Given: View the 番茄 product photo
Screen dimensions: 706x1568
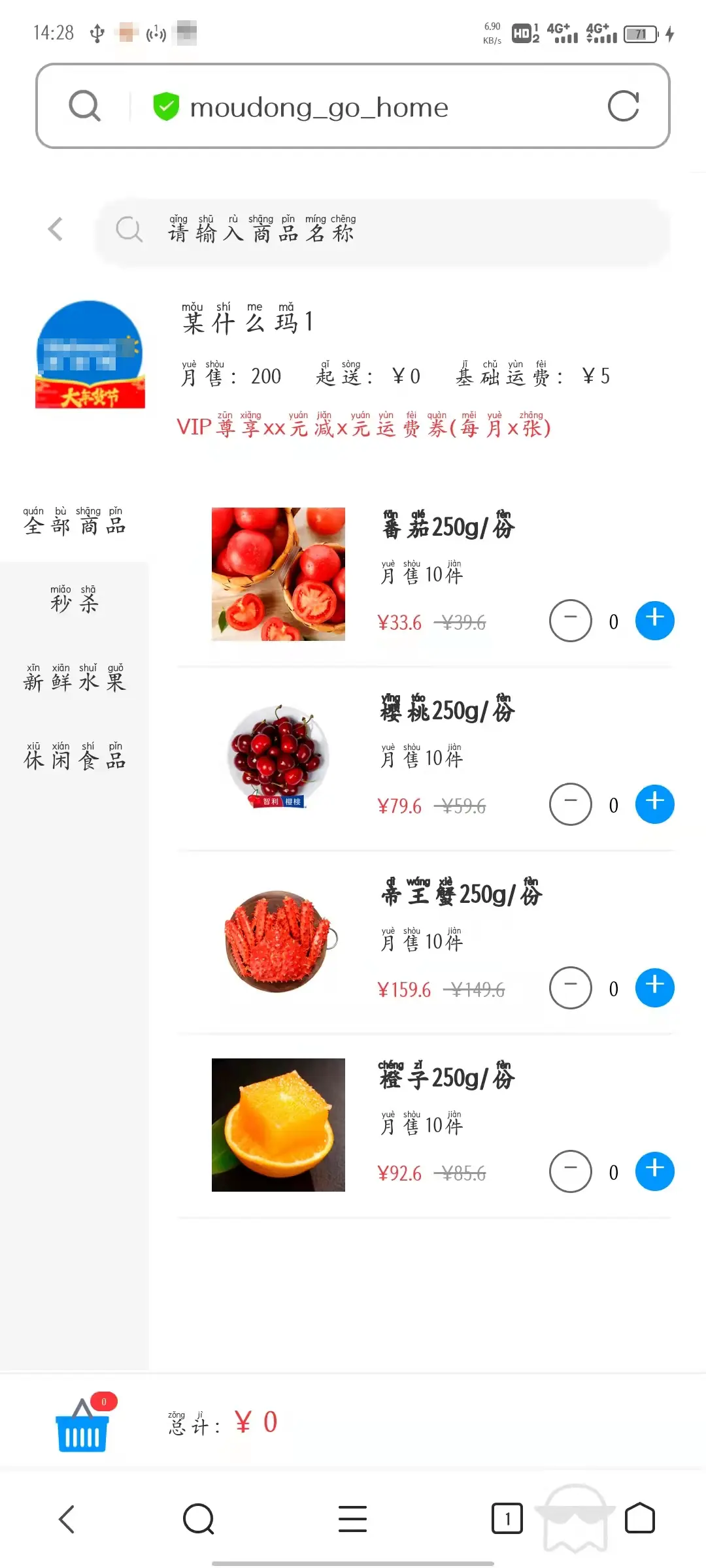Looking at the screenshot, I should (x=278, y=574).
